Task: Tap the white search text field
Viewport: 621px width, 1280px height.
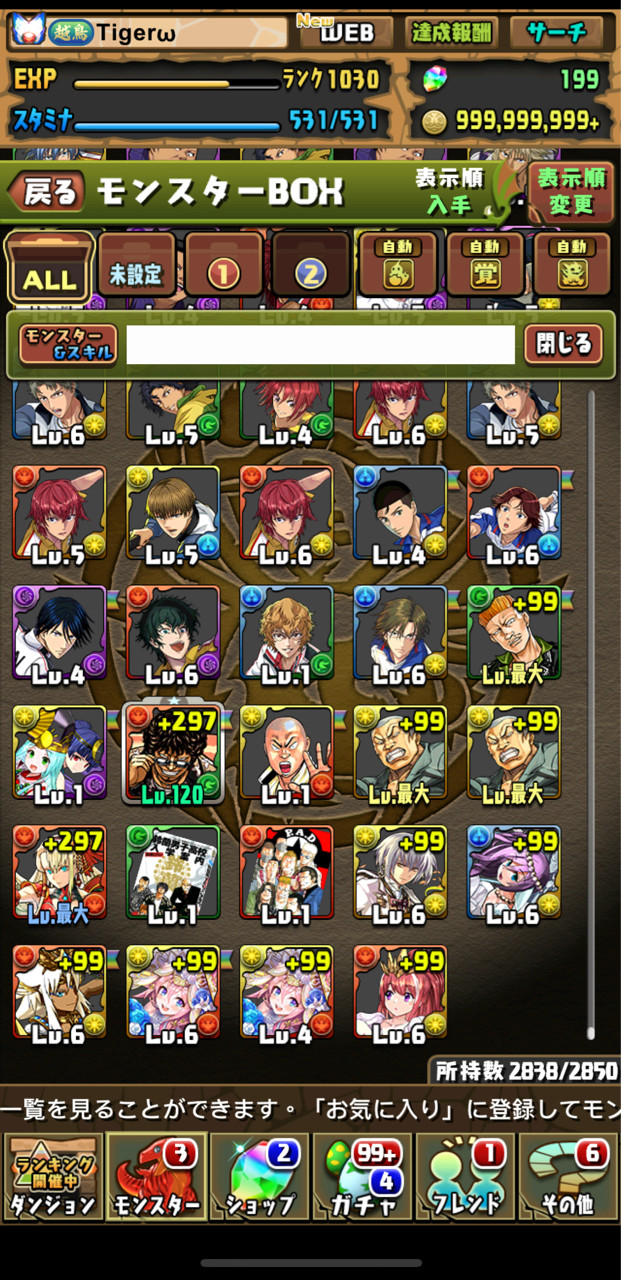Action: tap(320, 345)
